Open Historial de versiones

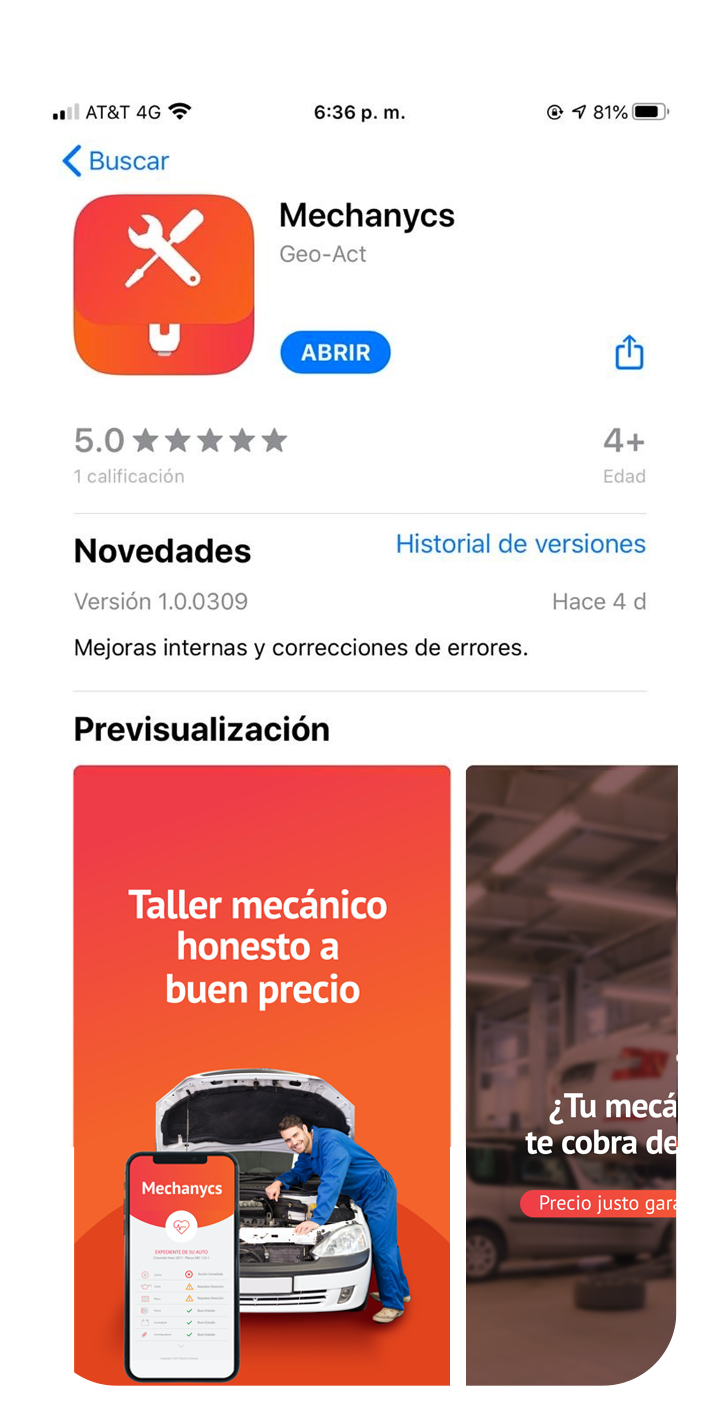(x=520, y=544)
